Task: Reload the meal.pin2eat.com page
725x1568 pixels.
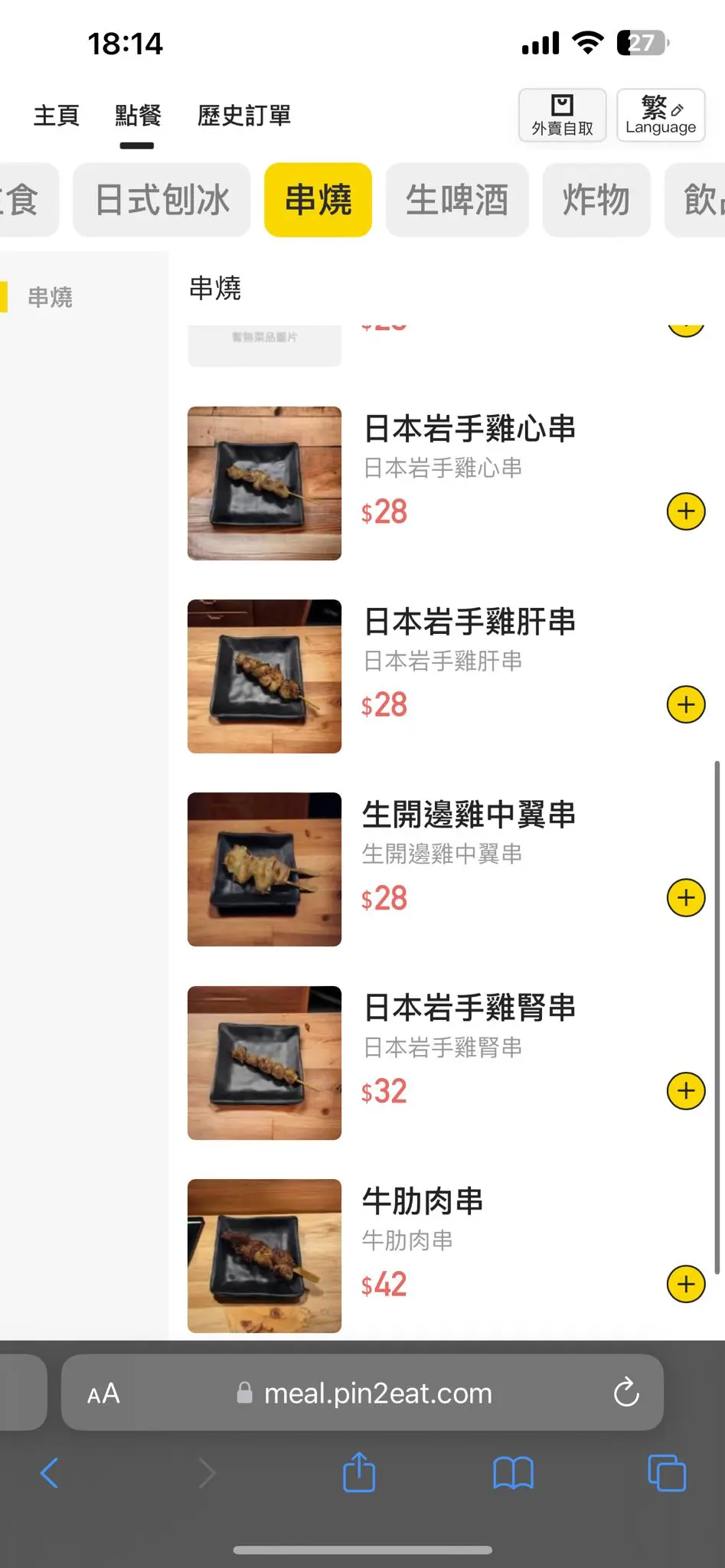Action: pyautogui.click(x=626, y=1393)
